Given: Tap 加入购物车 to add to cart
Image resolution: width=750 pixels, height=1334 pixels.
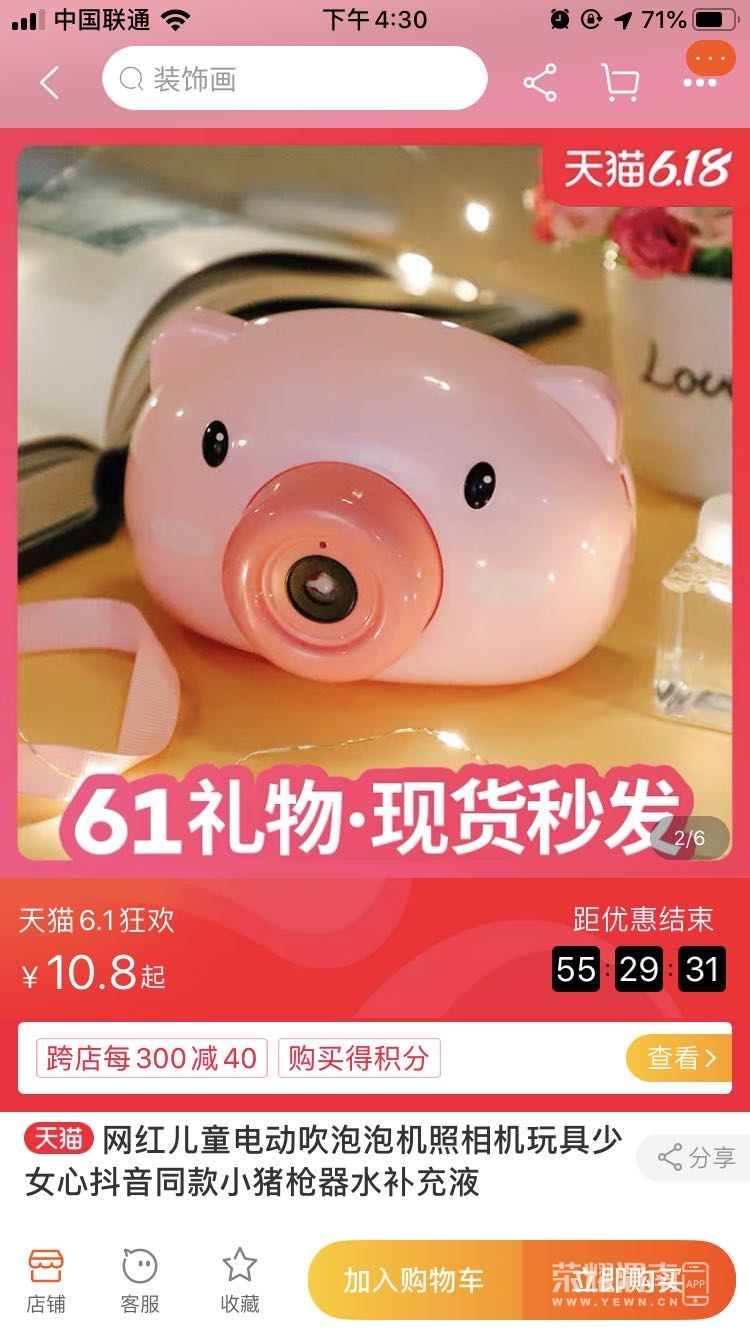Looking at the screenshot, I should tap(414, 1280).
